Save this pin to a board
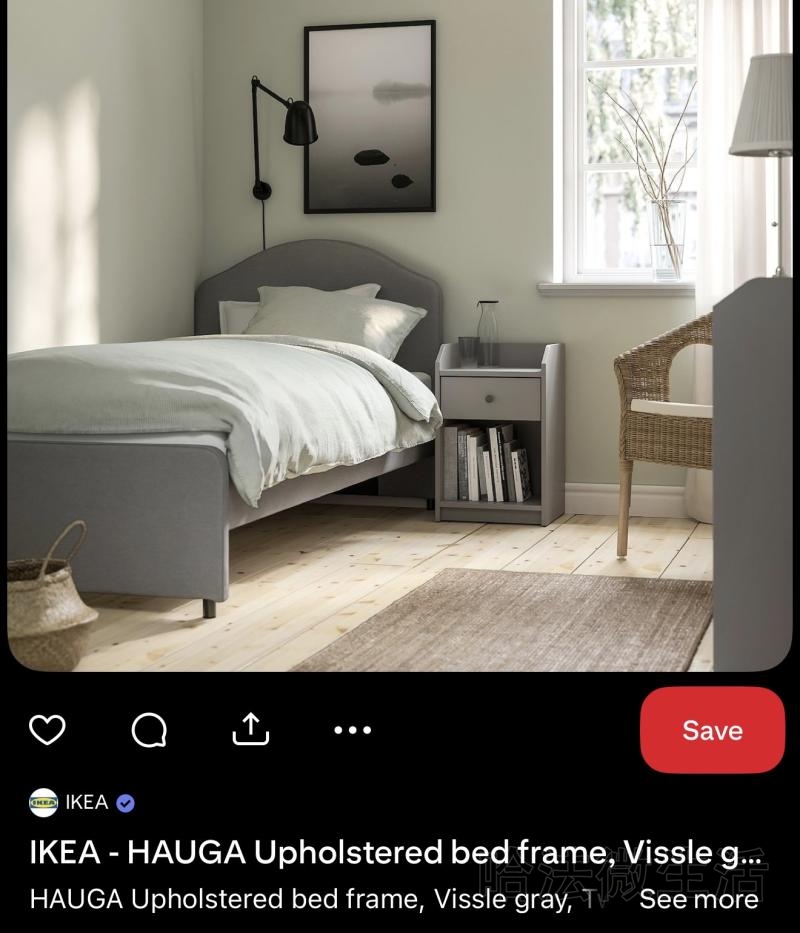The height and width of the screenshot is (933, 800). click(x=712, y=730)
